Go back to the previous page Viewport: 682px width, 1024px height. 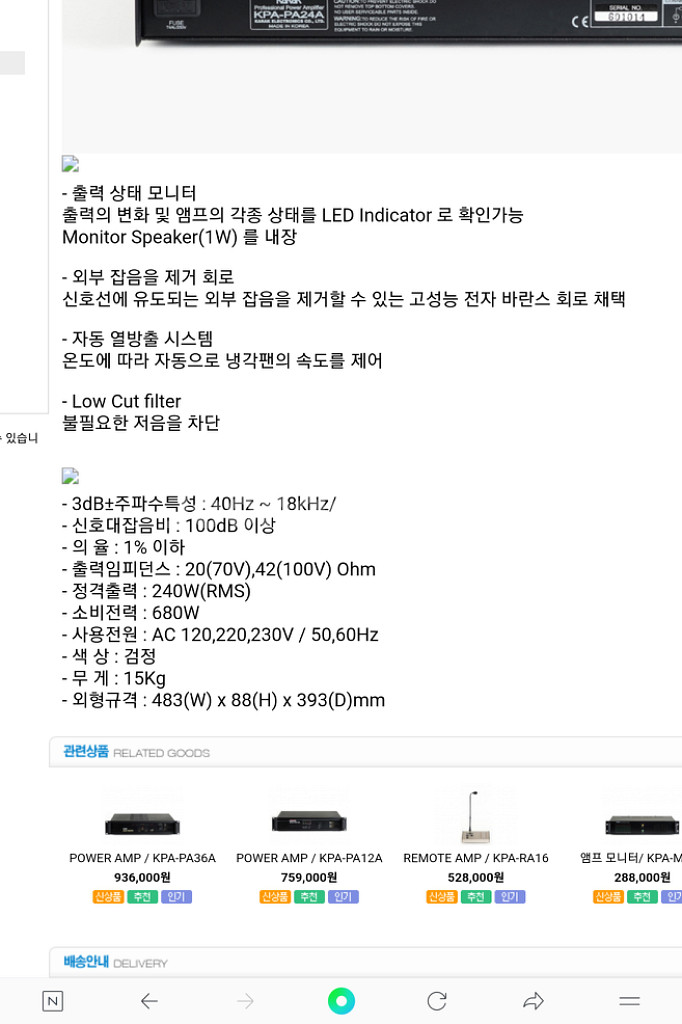pyautogui.click(x=149, y=1001)
